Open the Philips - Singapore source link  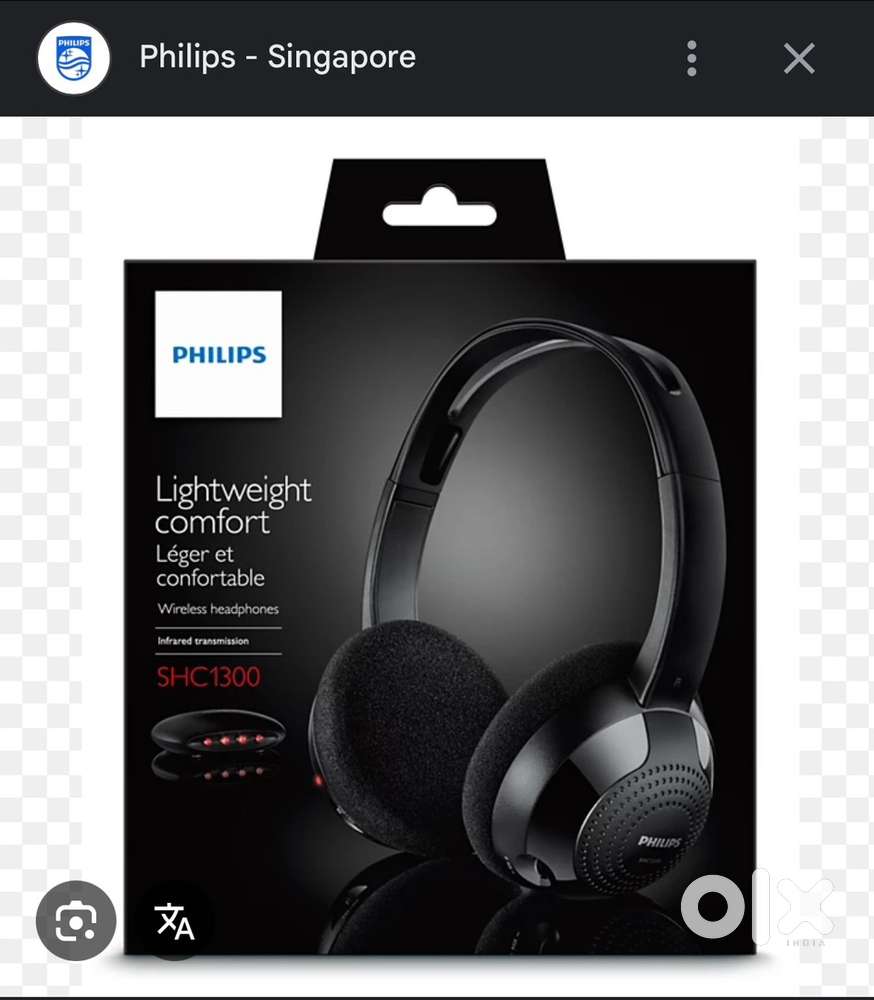(x=277, y=57)
